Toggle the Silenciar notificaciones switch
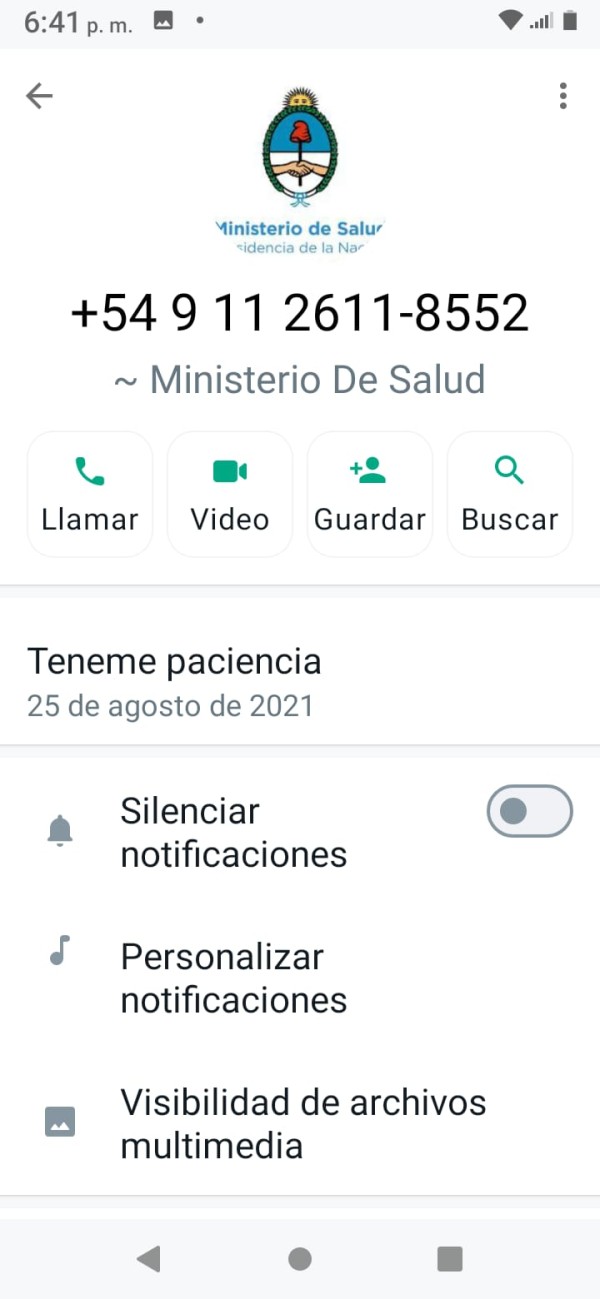Screen dimensions: 600x1299 530,811
